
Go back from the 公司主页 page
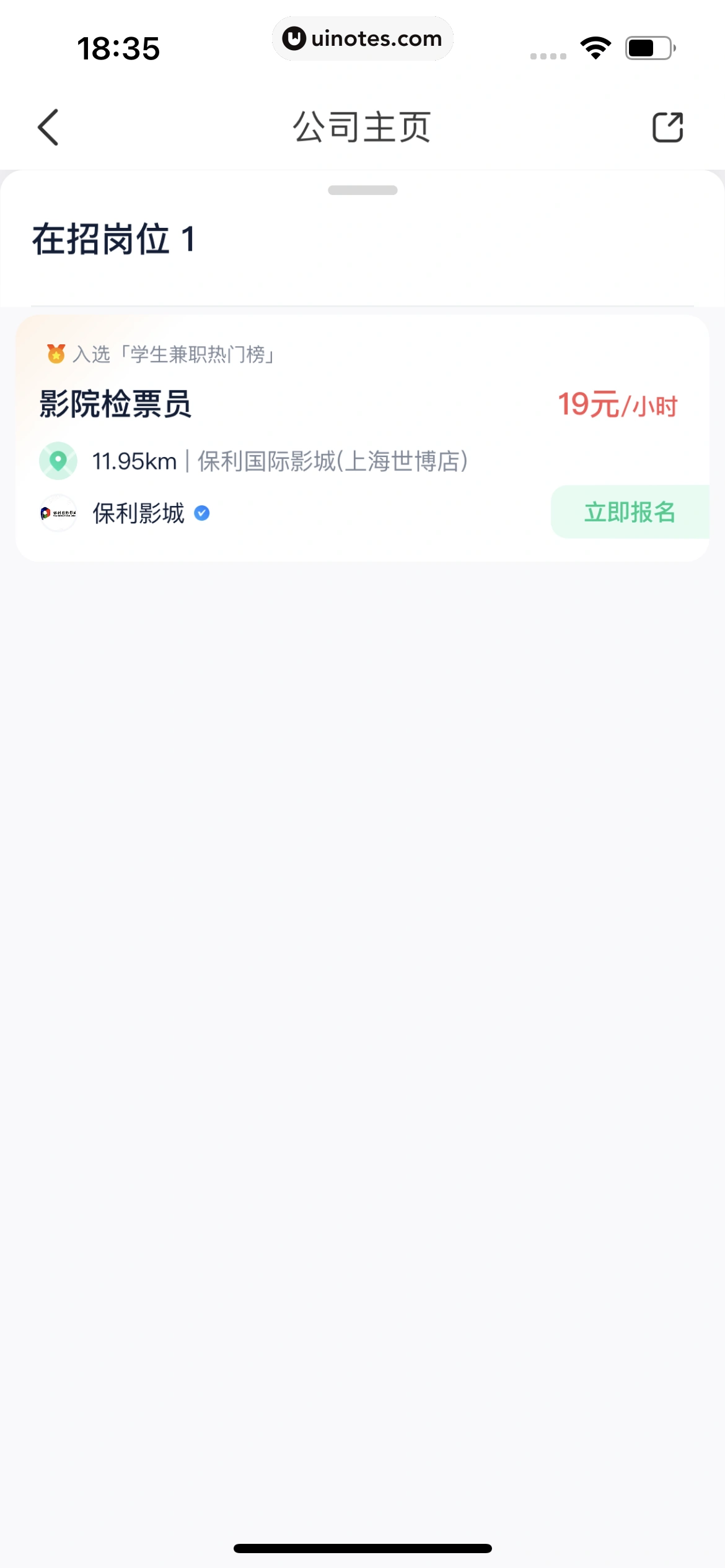tap(48, 128)
